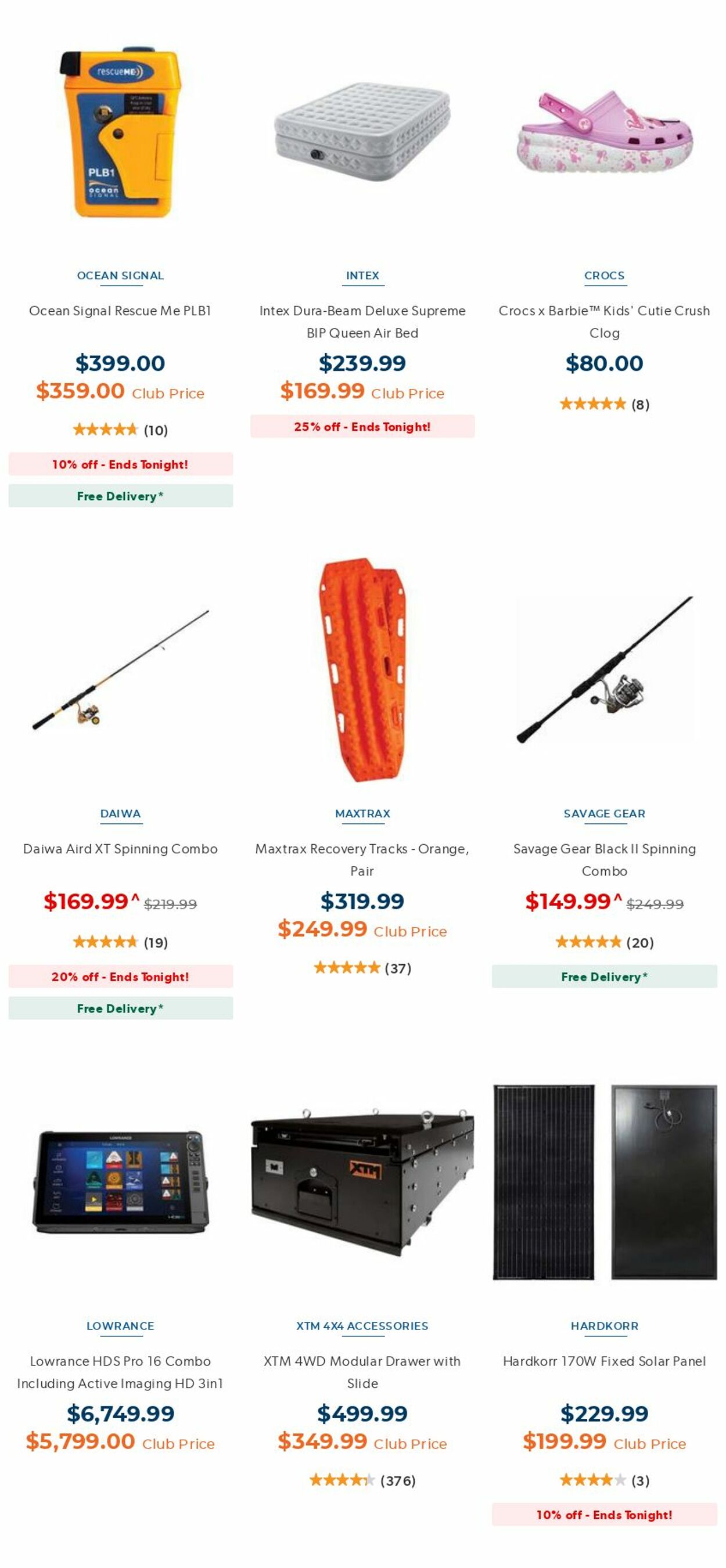View Crocs x Barbie Kids' Clog
Screen dimensions: 726x1568
[604, 322]
